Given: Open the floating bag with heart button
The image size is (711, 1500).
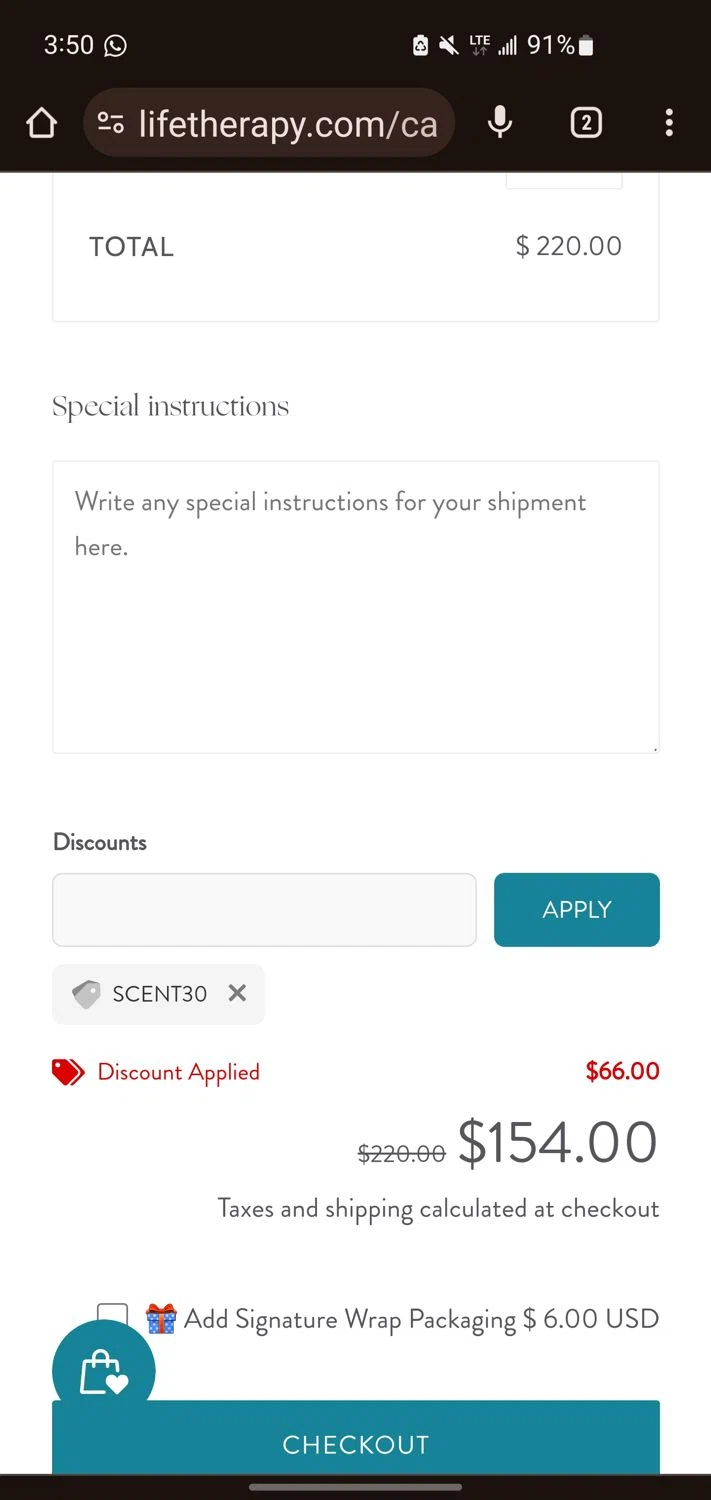Looking at the screenshot, I should pos(103,1370).
